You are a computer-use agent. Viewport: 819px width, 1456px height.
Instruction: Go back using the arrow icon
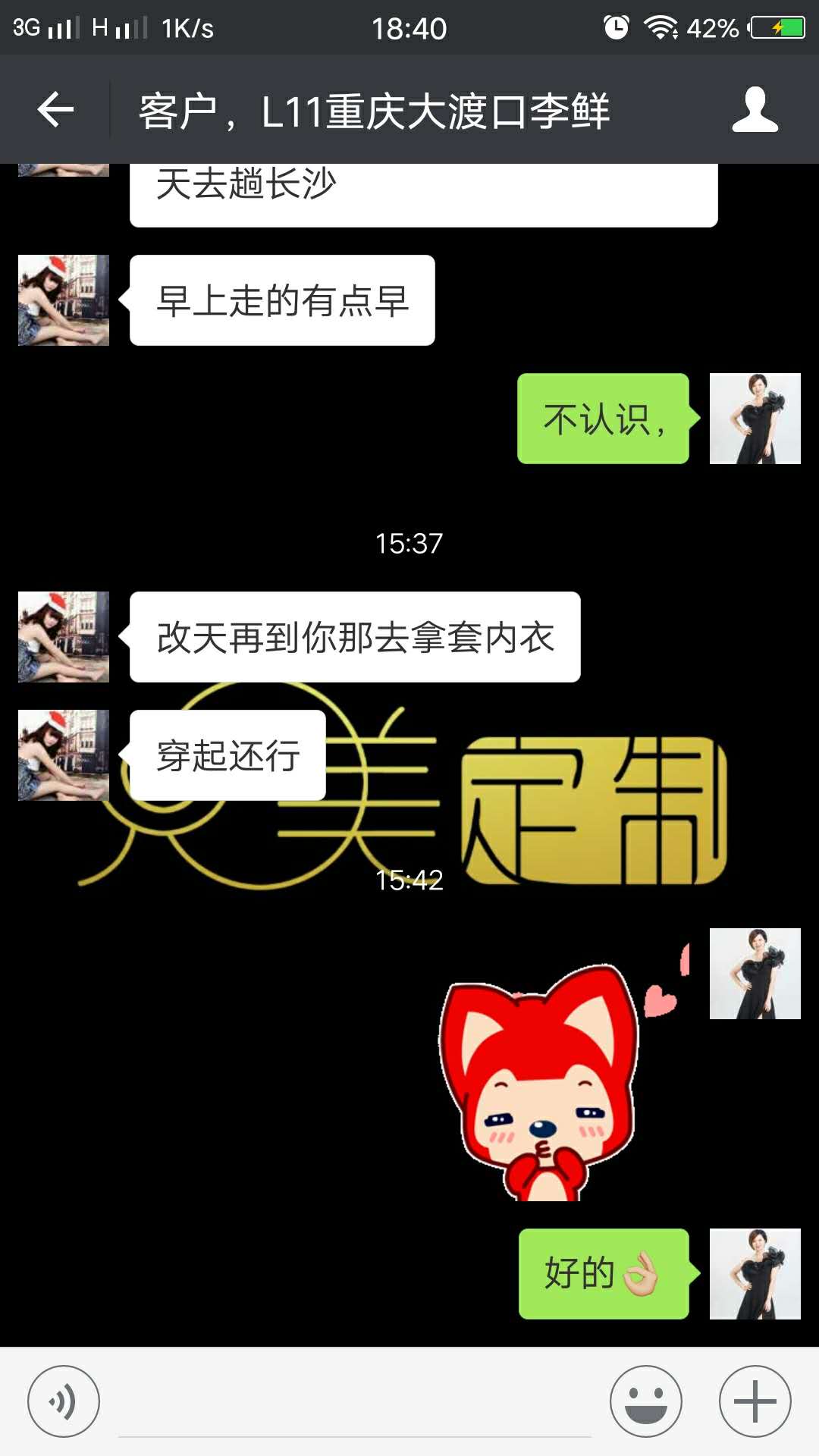(55, 110)
